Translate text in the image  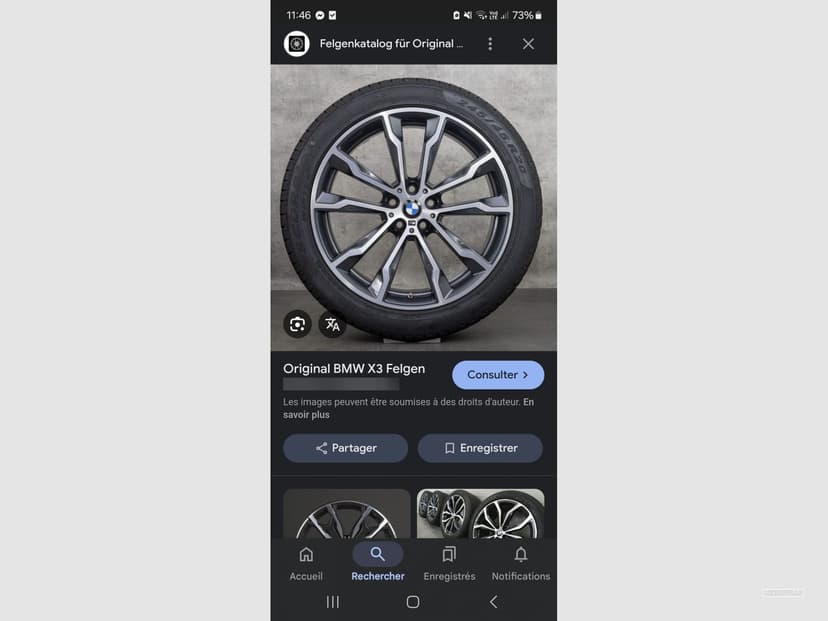click(x=332, y=324)
